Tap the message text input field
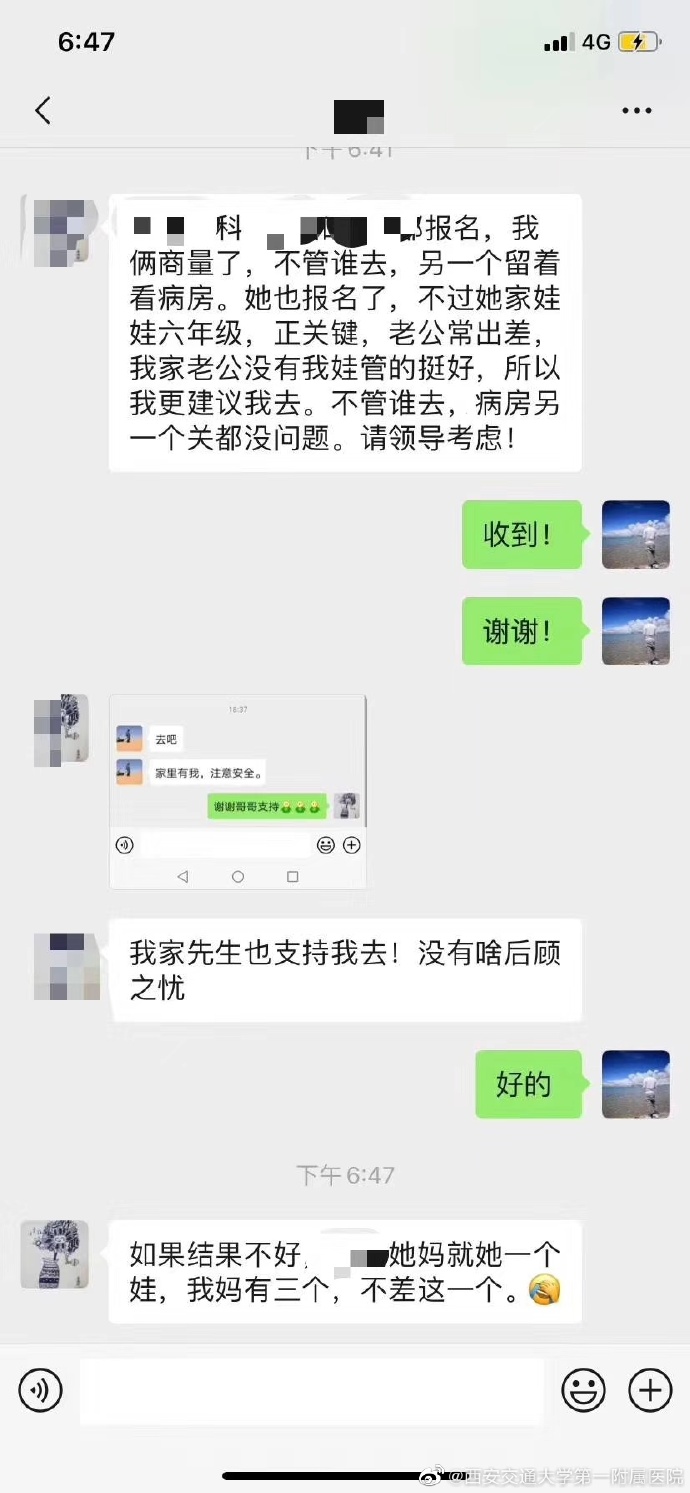The image size is (690, 1493). 311,1390
